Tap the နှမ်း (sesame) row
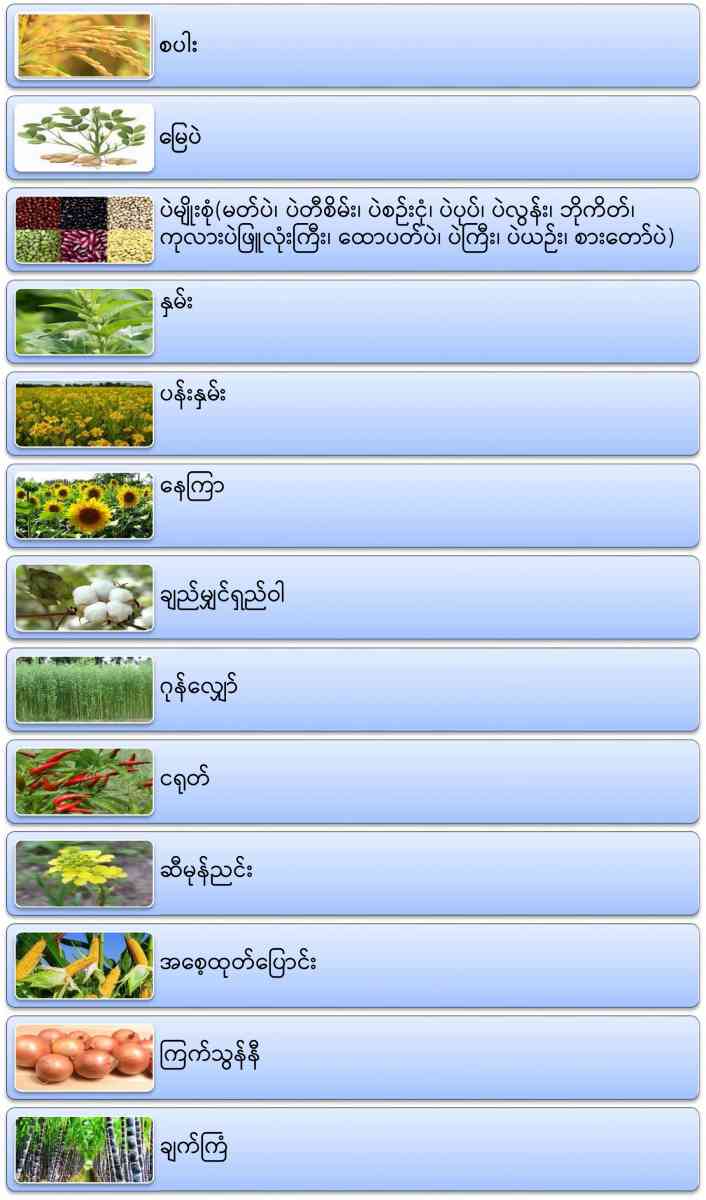706x1200 pixels. coord(352,322)
